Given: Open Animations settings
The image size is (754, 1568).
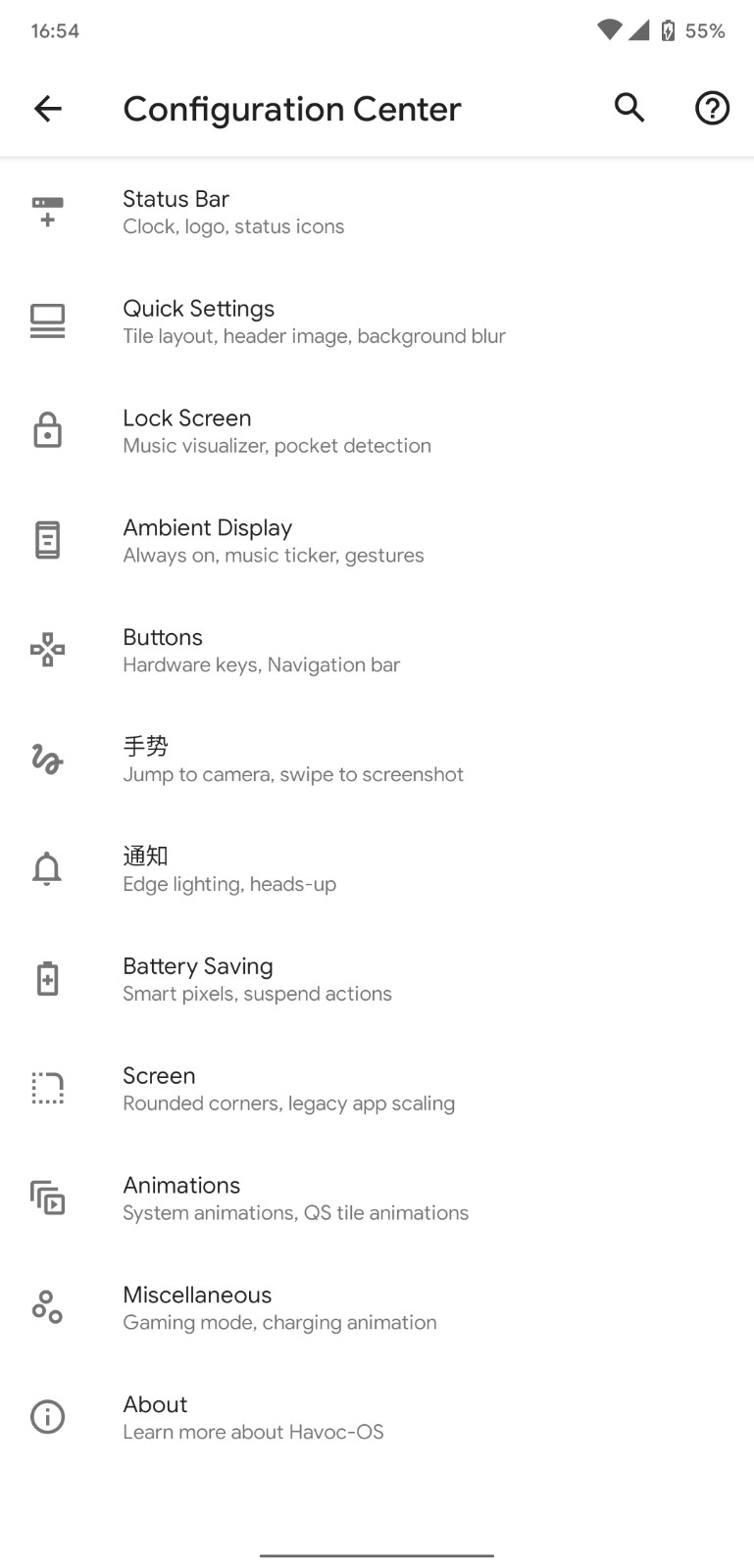Looking at the screenshot, I should (x=377, y=1200).
